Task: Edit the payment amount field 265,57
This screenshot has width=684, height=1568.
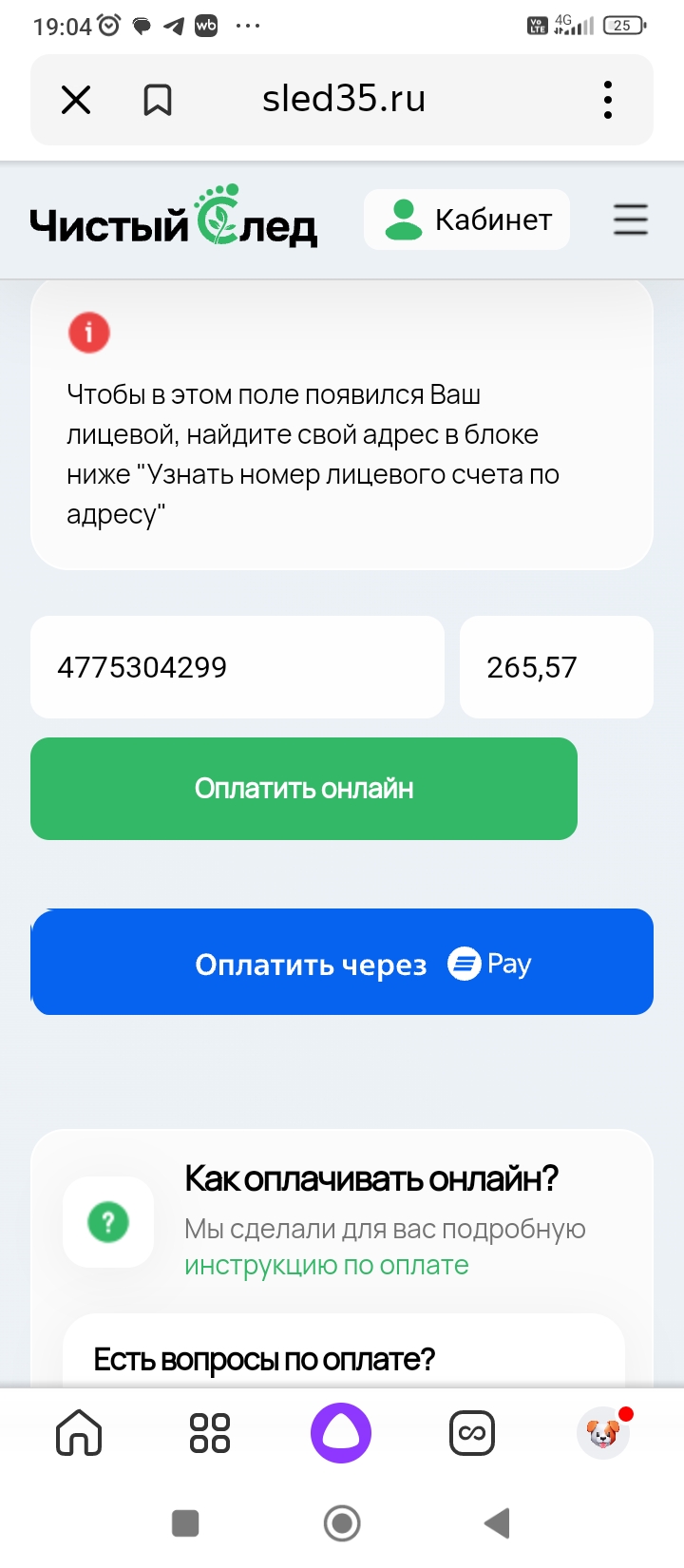Action: 556,667
